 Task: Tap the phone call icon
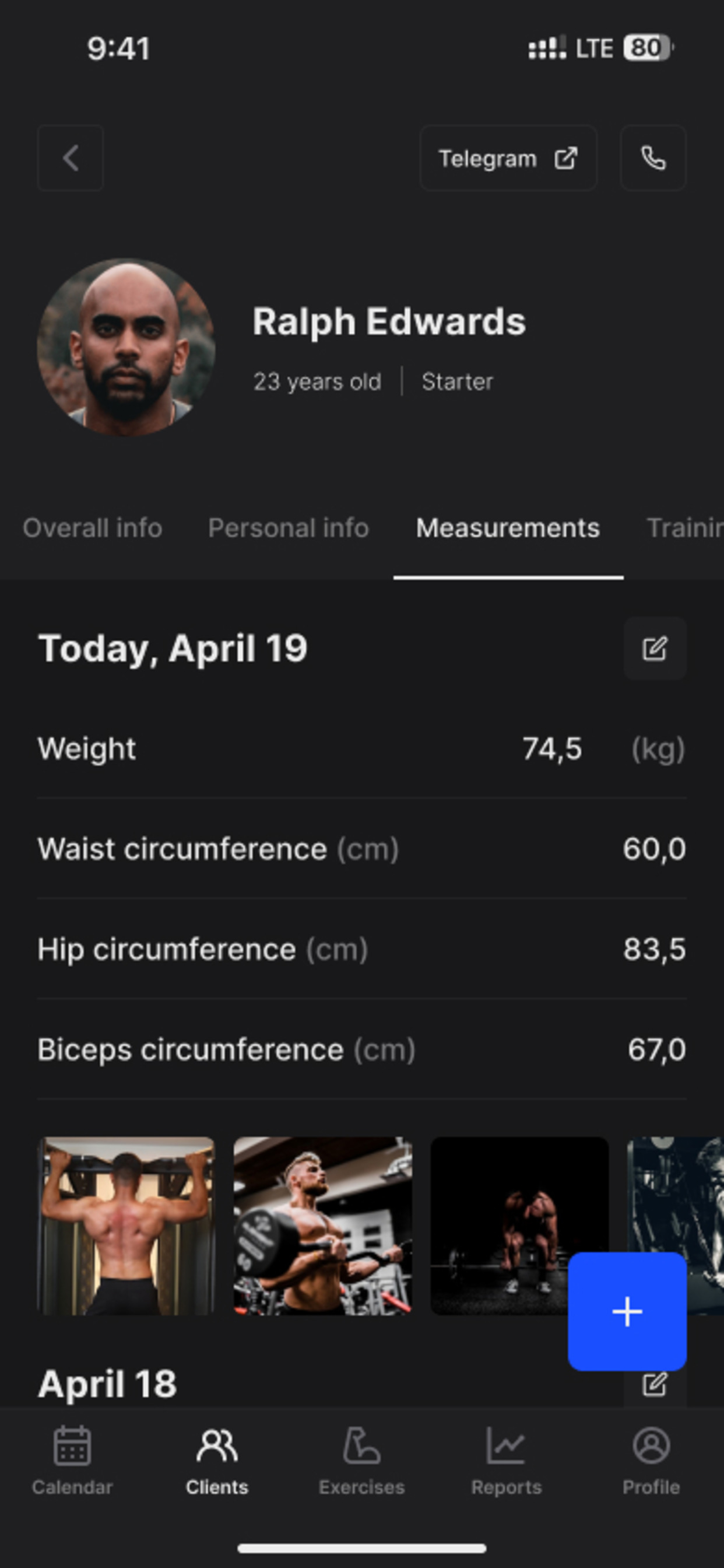coord(652,159)
